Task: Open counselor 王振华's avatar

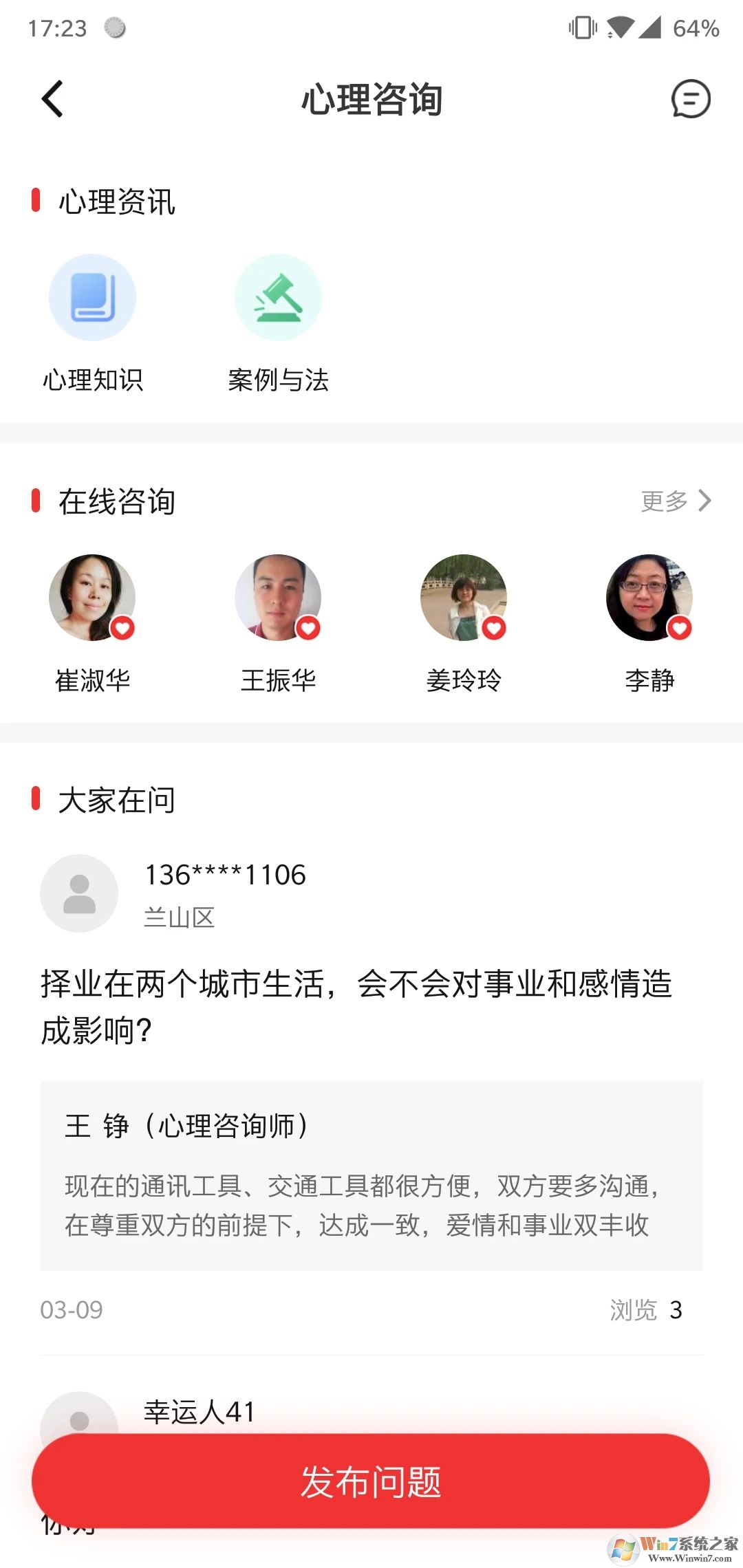Action: coord(279,598)
